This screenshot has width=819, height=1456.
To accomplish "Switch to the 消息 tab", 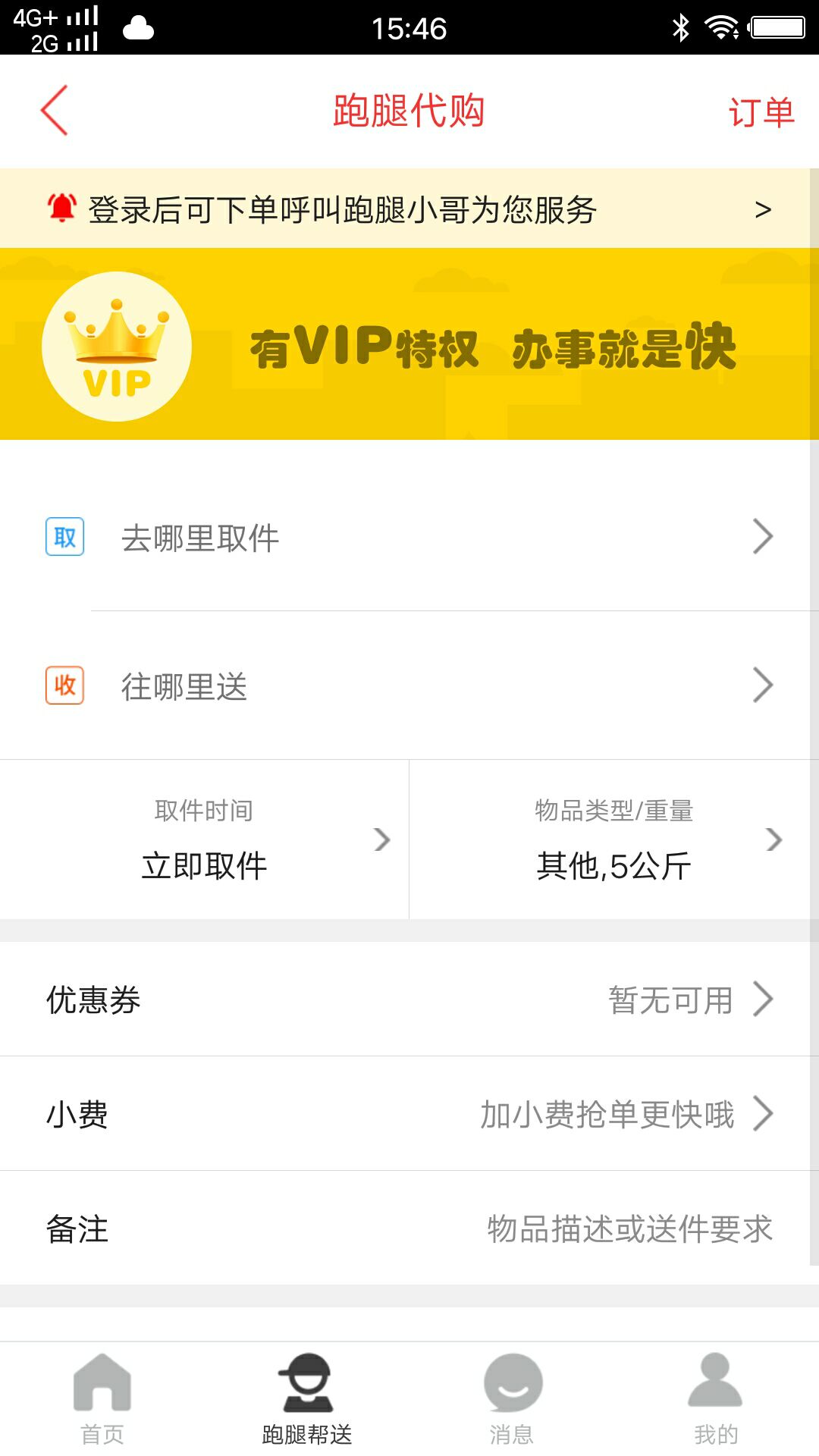I will pyautogui.click(x=512, y=1399).
